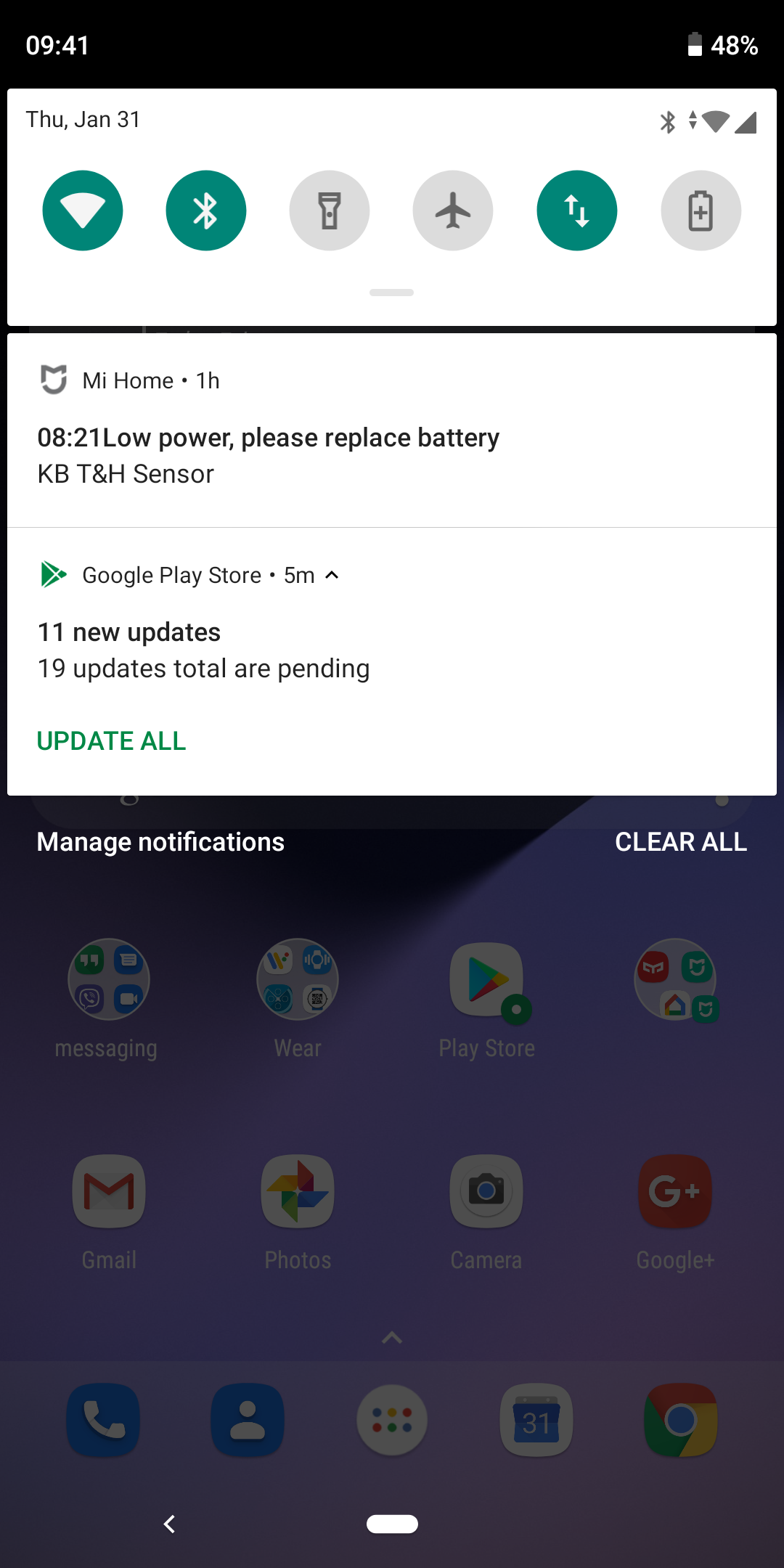Clear all notifications
Screen dimensions: 784x1568
coord(681,842)
